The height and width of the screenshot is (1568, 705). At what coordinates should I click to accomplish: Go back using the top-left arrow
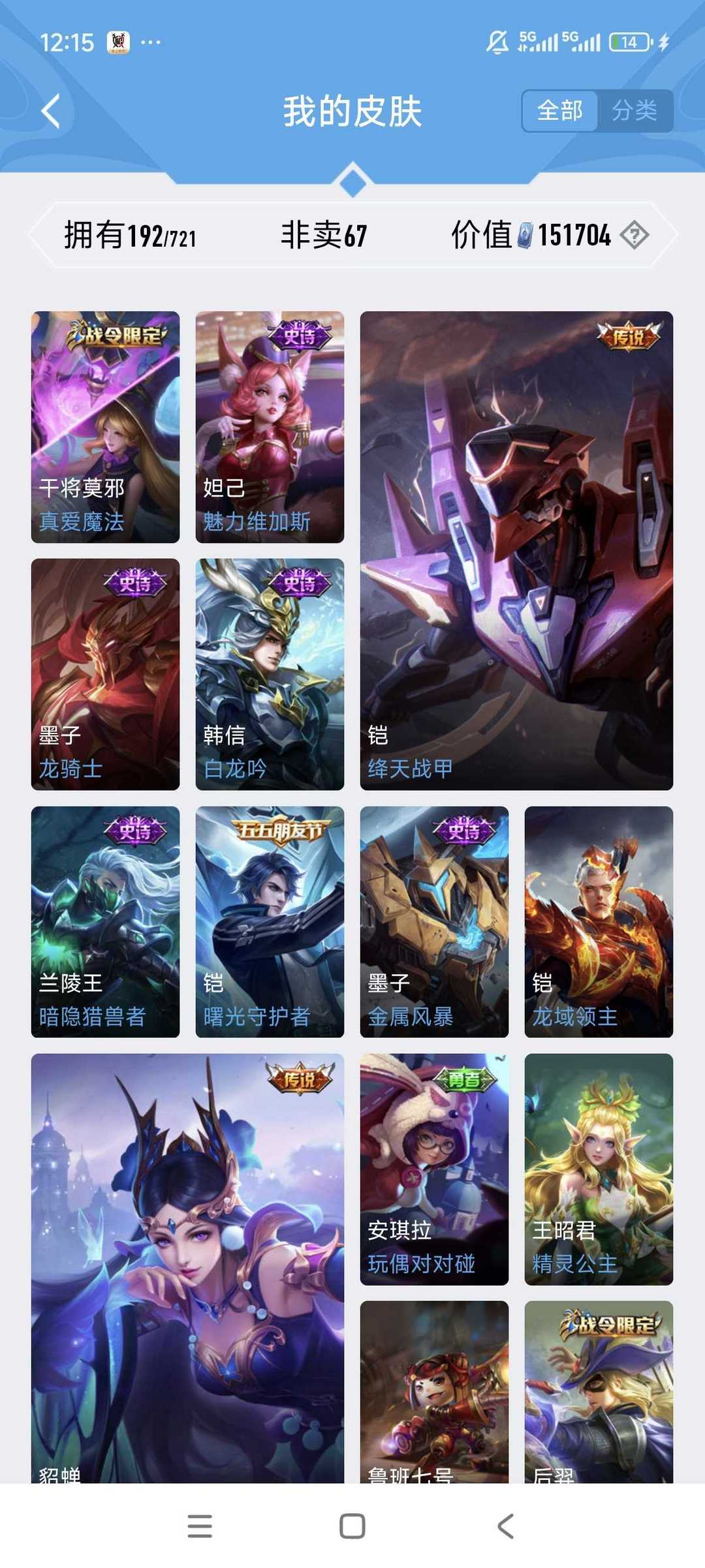click(51, 111)
